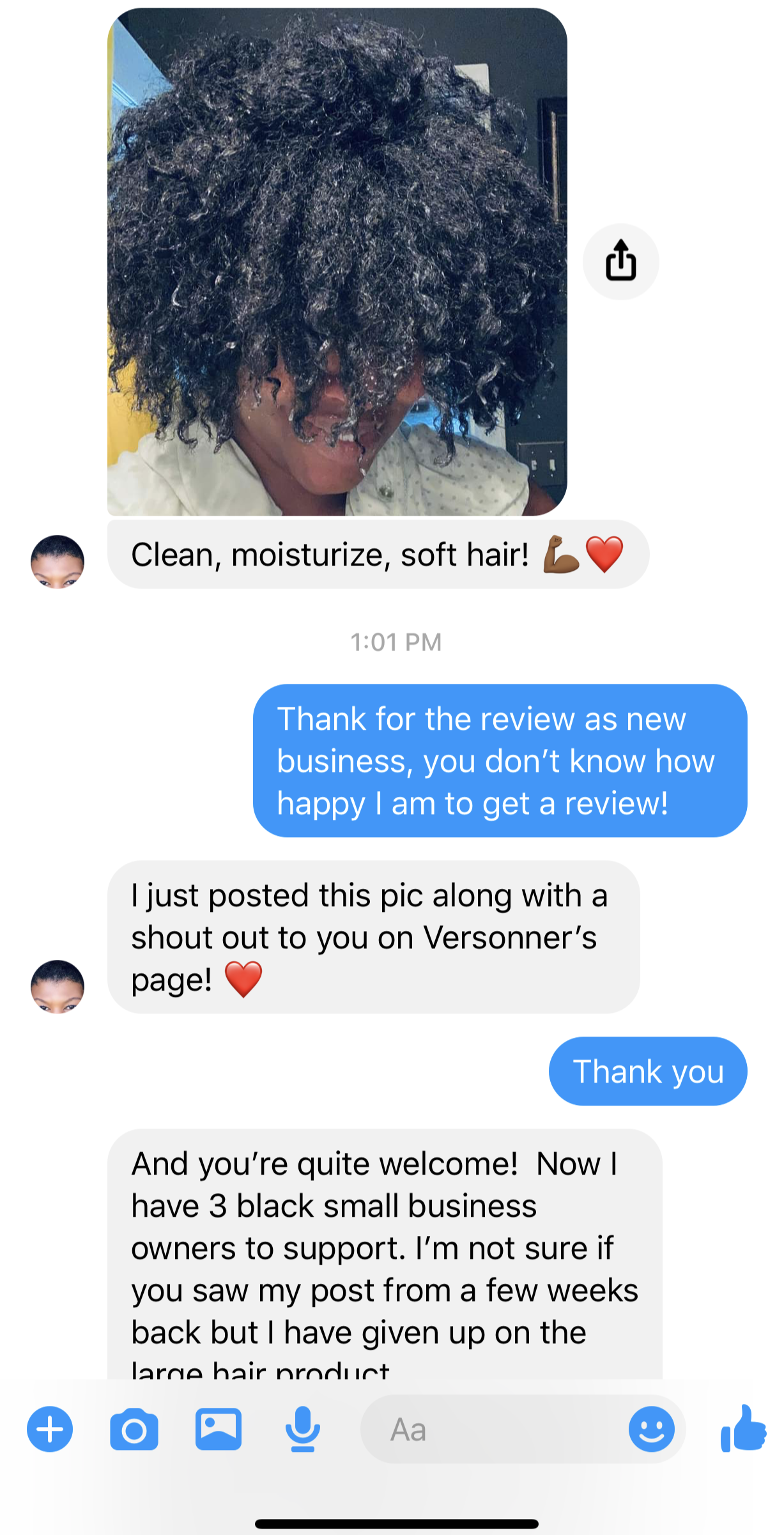This screenshot has height=1535, width=784.
Task: Share the curly hair photo
Action: click(620, 261)
